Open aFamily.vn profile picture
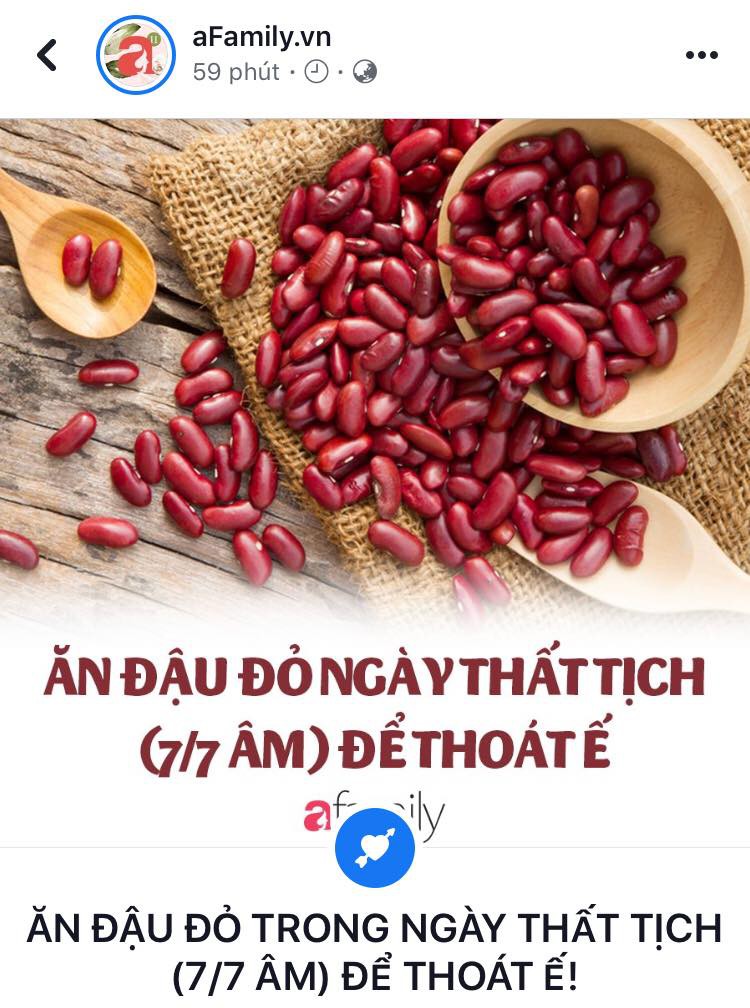This screenshot has width=750, height=1008. 136,55
